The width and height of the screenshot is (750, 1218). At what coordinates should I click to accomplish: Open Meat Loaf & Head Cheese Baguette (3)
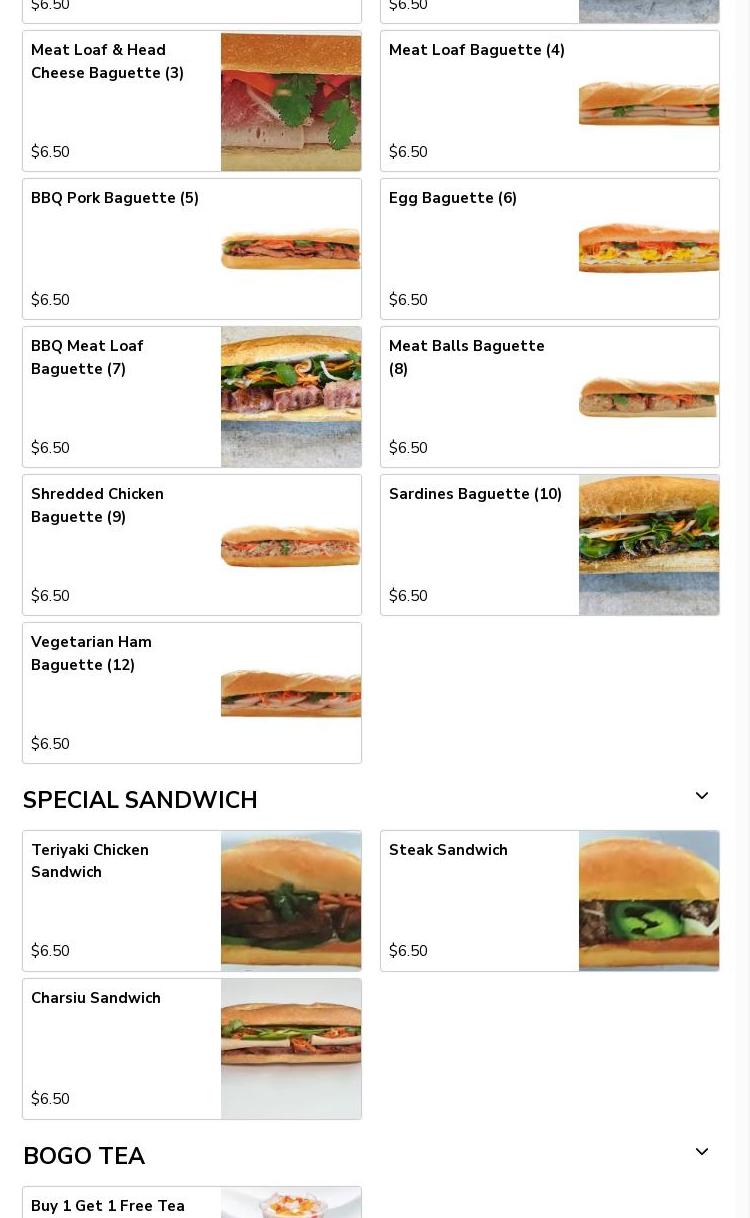tap(192, 101)
